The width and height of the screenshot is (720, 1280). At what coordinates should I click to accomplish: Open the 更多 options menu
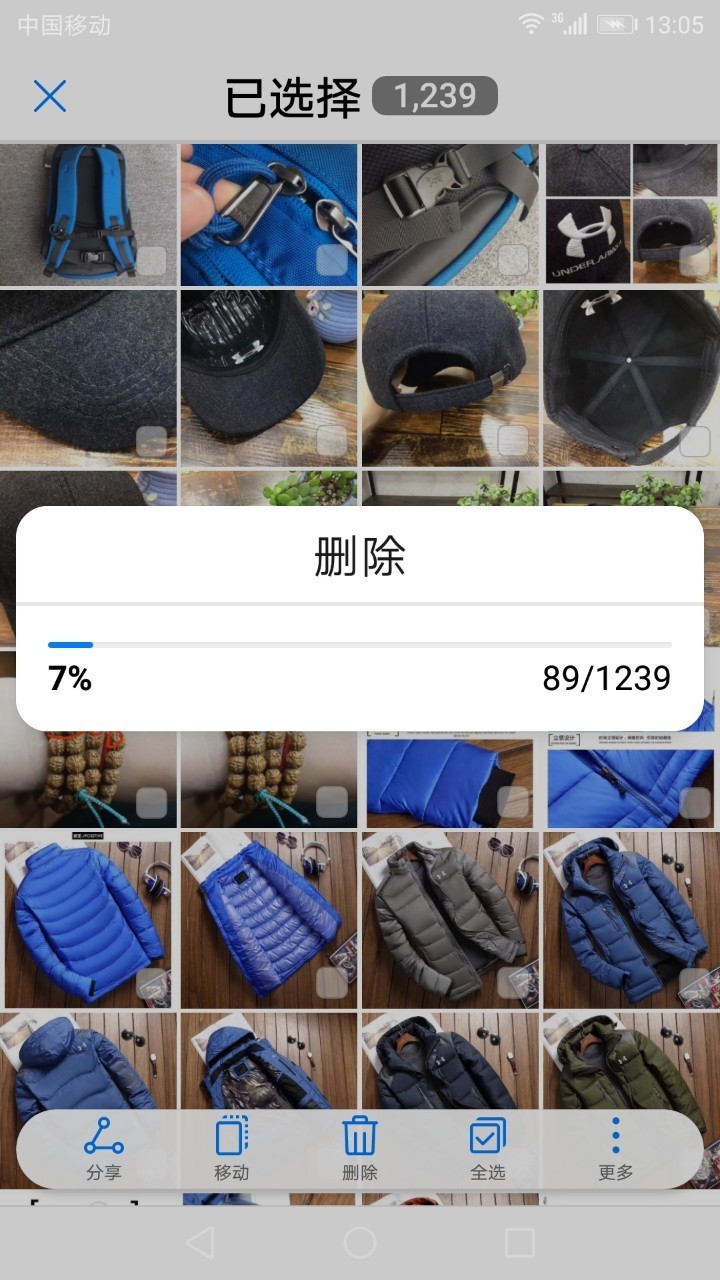click(615, 1148)
